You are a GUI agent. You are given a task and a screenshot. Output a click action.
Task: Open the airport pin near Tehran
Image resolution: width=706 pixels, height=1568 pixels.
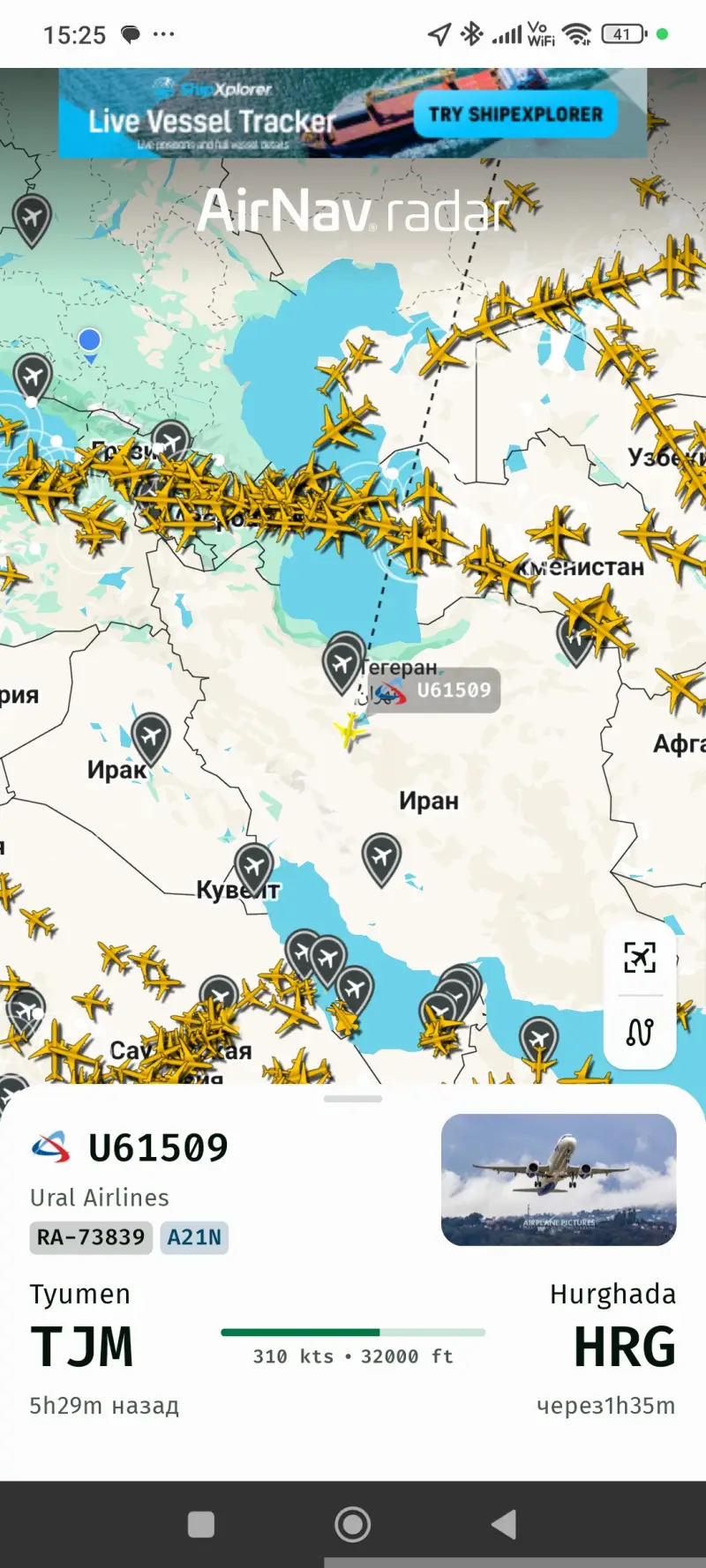[342, 661]
